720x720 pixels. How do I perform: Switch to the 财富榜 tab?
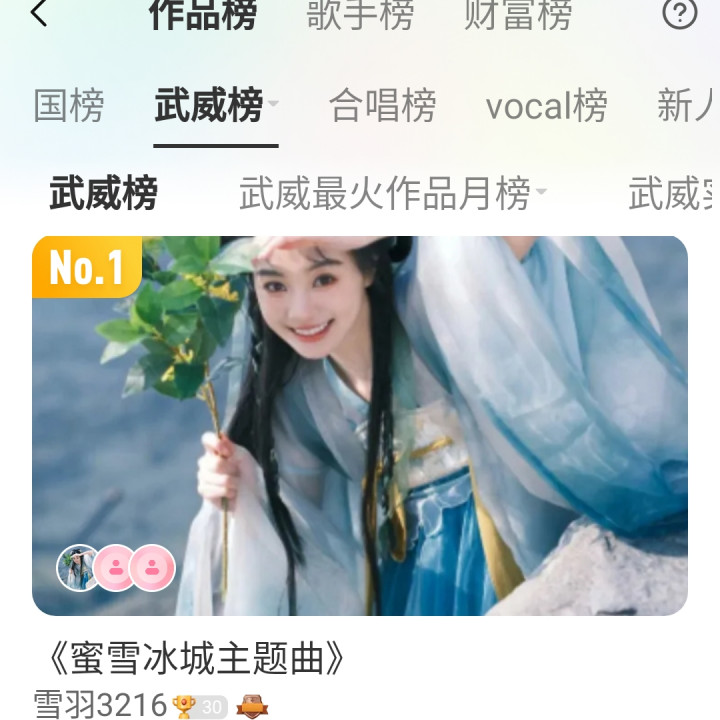(x=518, y=14)
